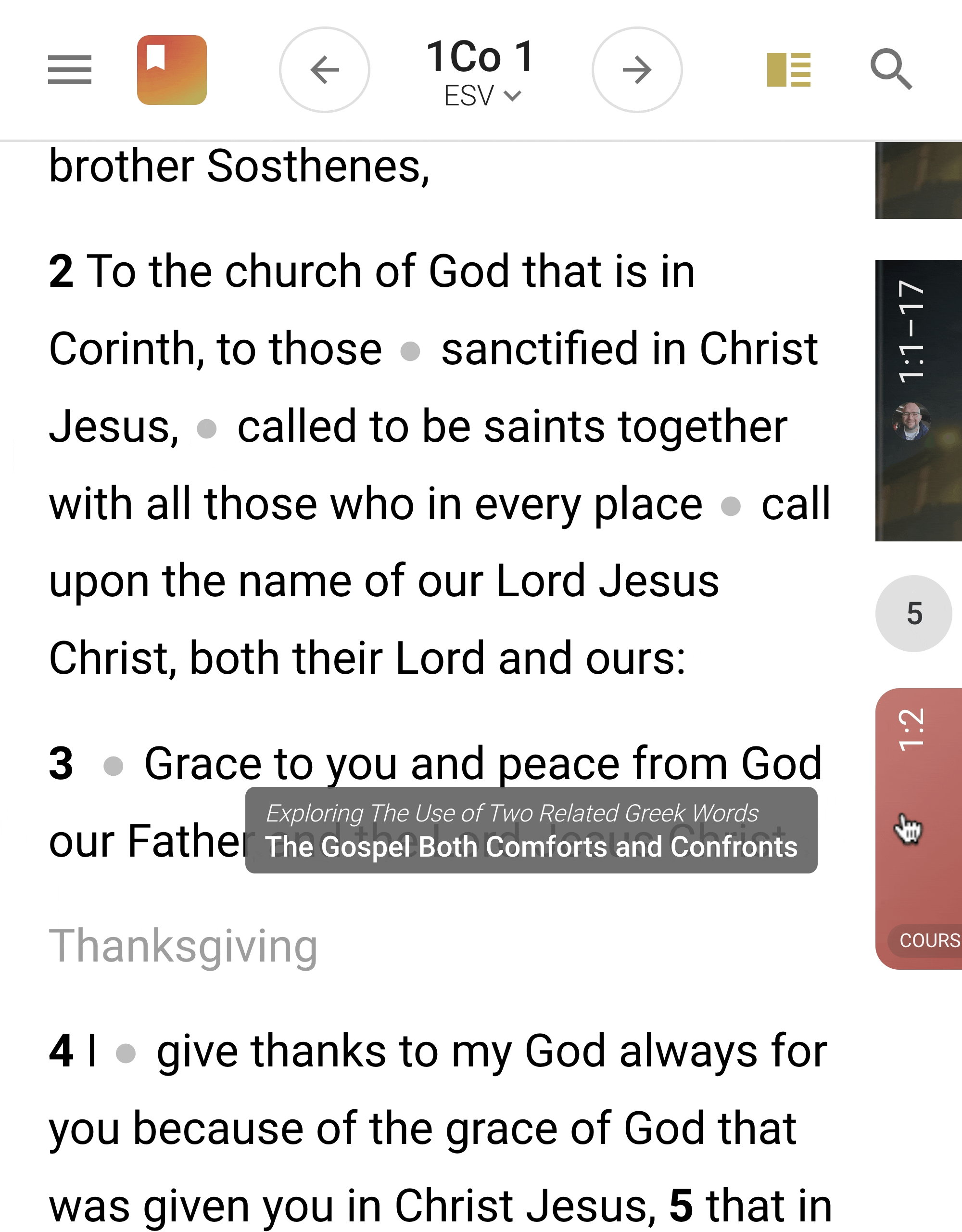Viewport: 962px width, 1232px height.
Task: Tap the note dot before 'sanctified in Christ'
Action: tap(410, 351)
